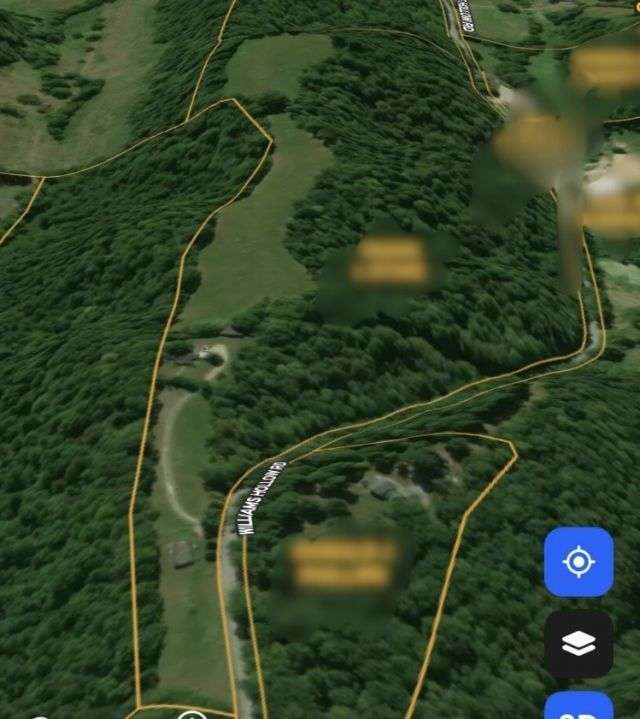Center map on my current location
Image resolution: width=640 pixels, height=719 pixels.
tap(578, 562)
